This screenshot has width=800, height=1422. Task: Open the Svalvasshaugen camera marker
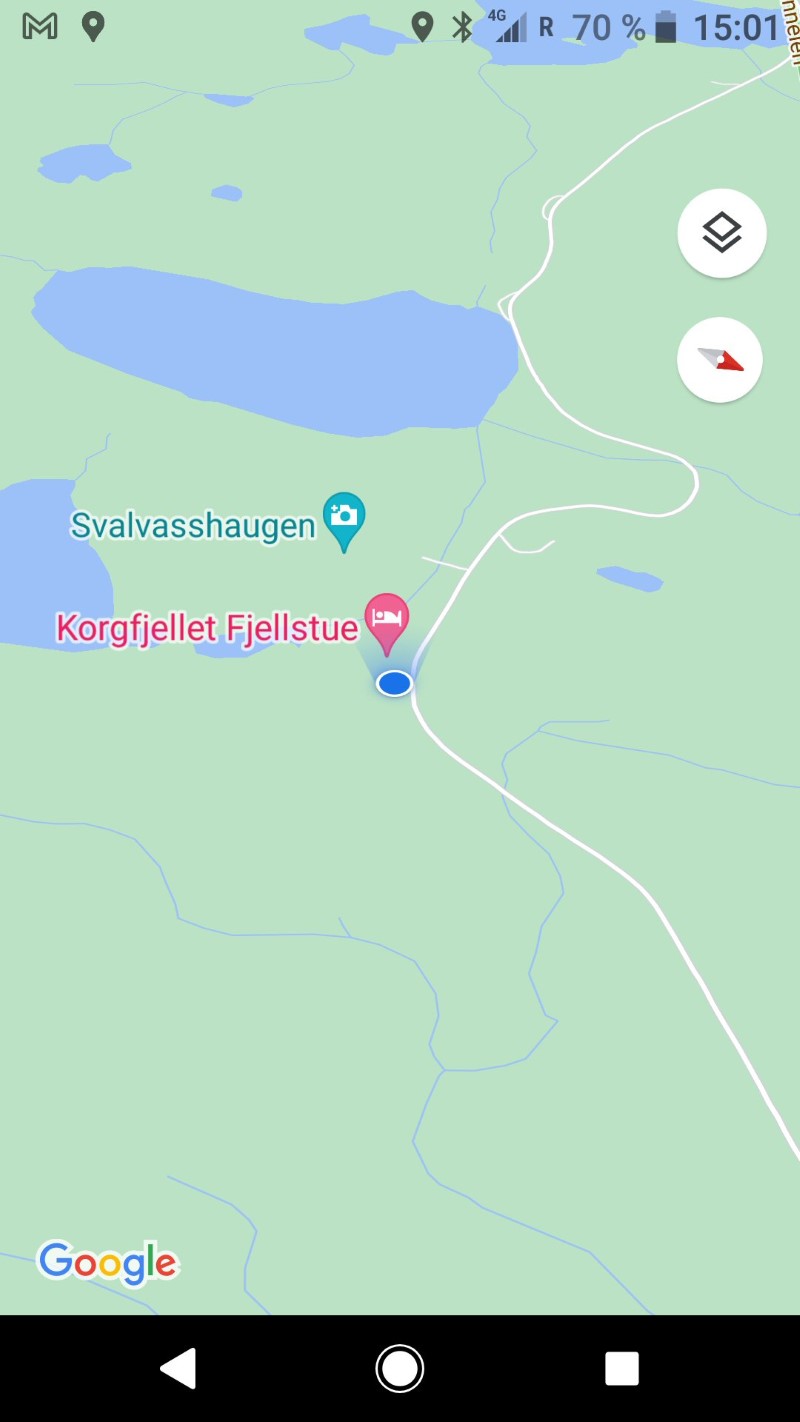click(x=344, y=518)
